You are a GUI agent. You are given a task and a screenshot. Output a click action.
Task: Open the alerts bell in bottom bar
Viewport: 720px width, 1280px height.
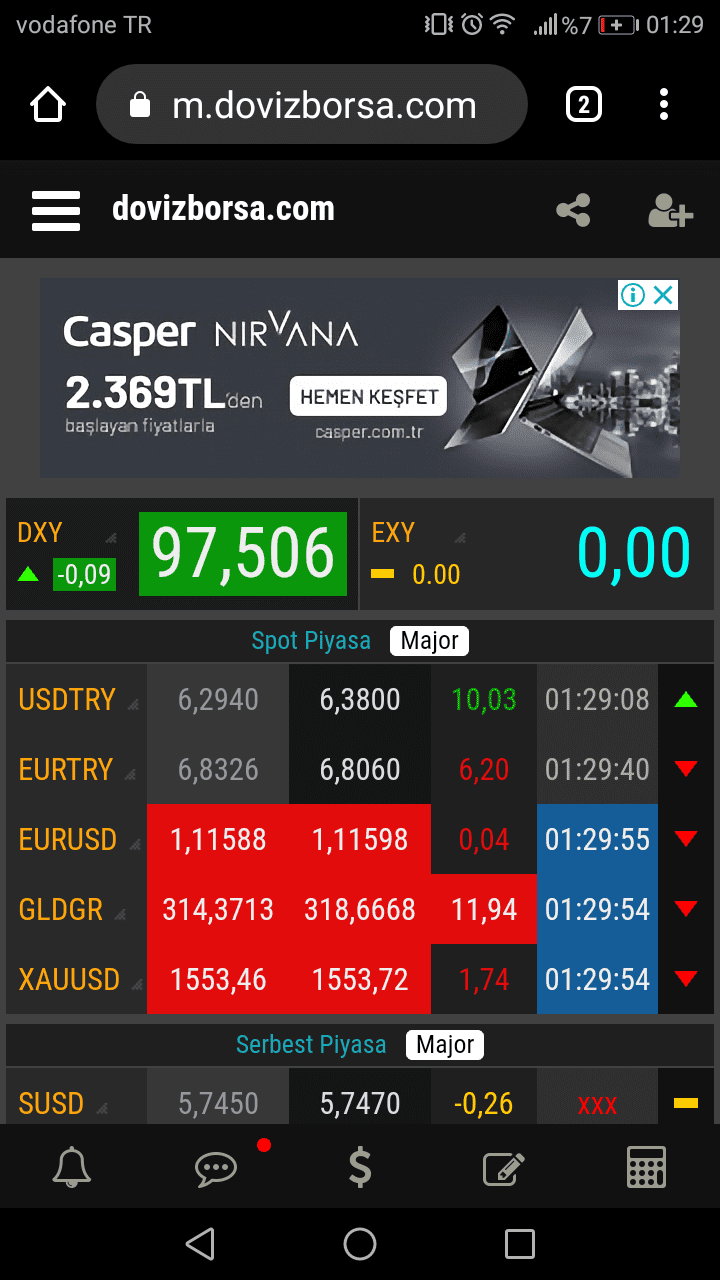[72, 1167]
